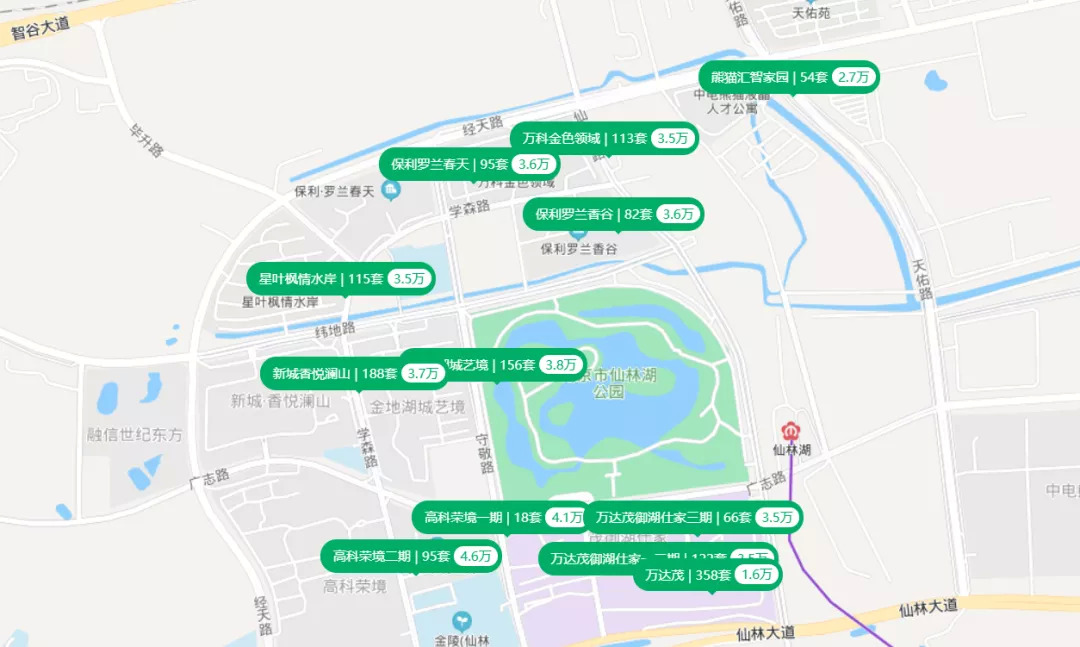This screenshot has height=647, width=1080.
Task: Open the 熊猫汇智家园 54套 marker
Action: pyautogui.click(x=788, y=77)
